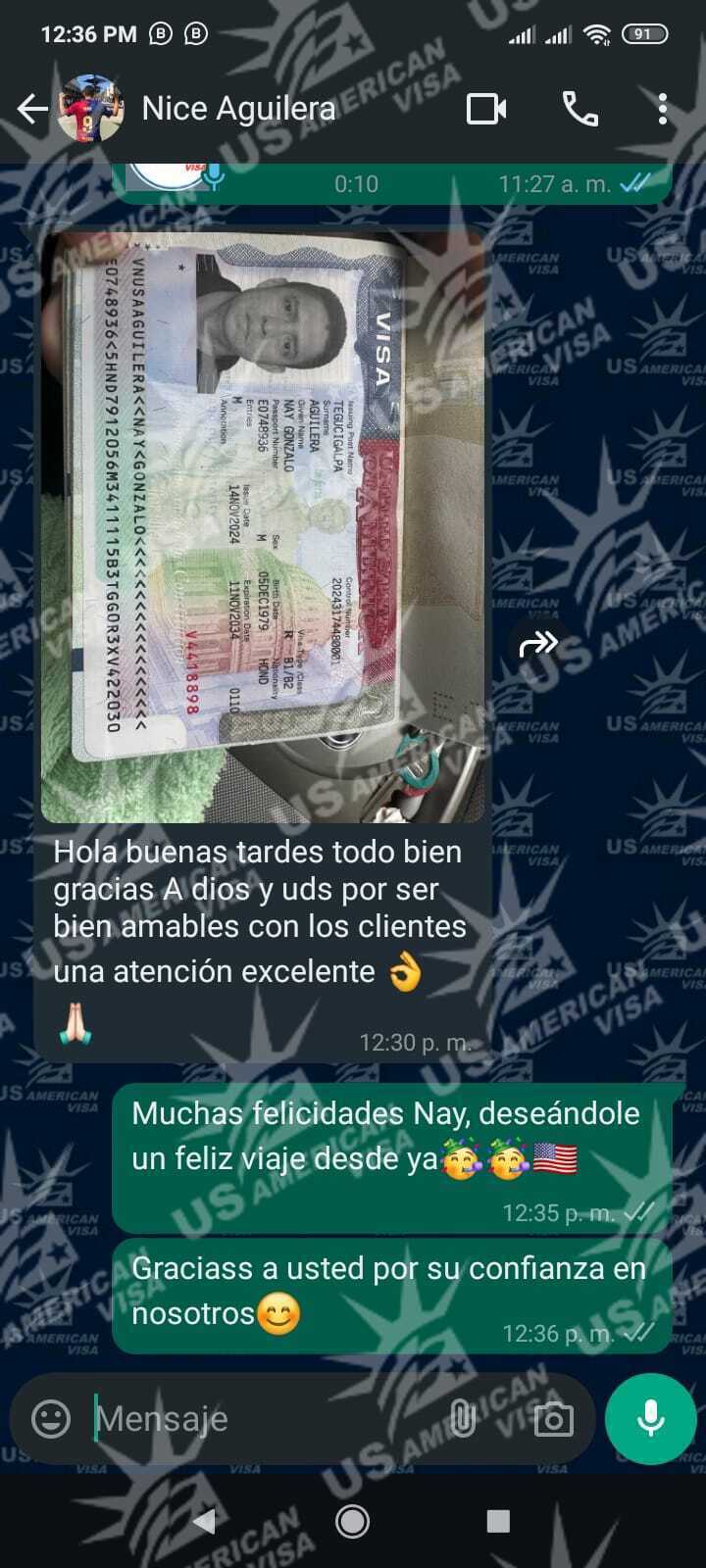
Task: Attach a file with the paperclip
Action: 462,1418
